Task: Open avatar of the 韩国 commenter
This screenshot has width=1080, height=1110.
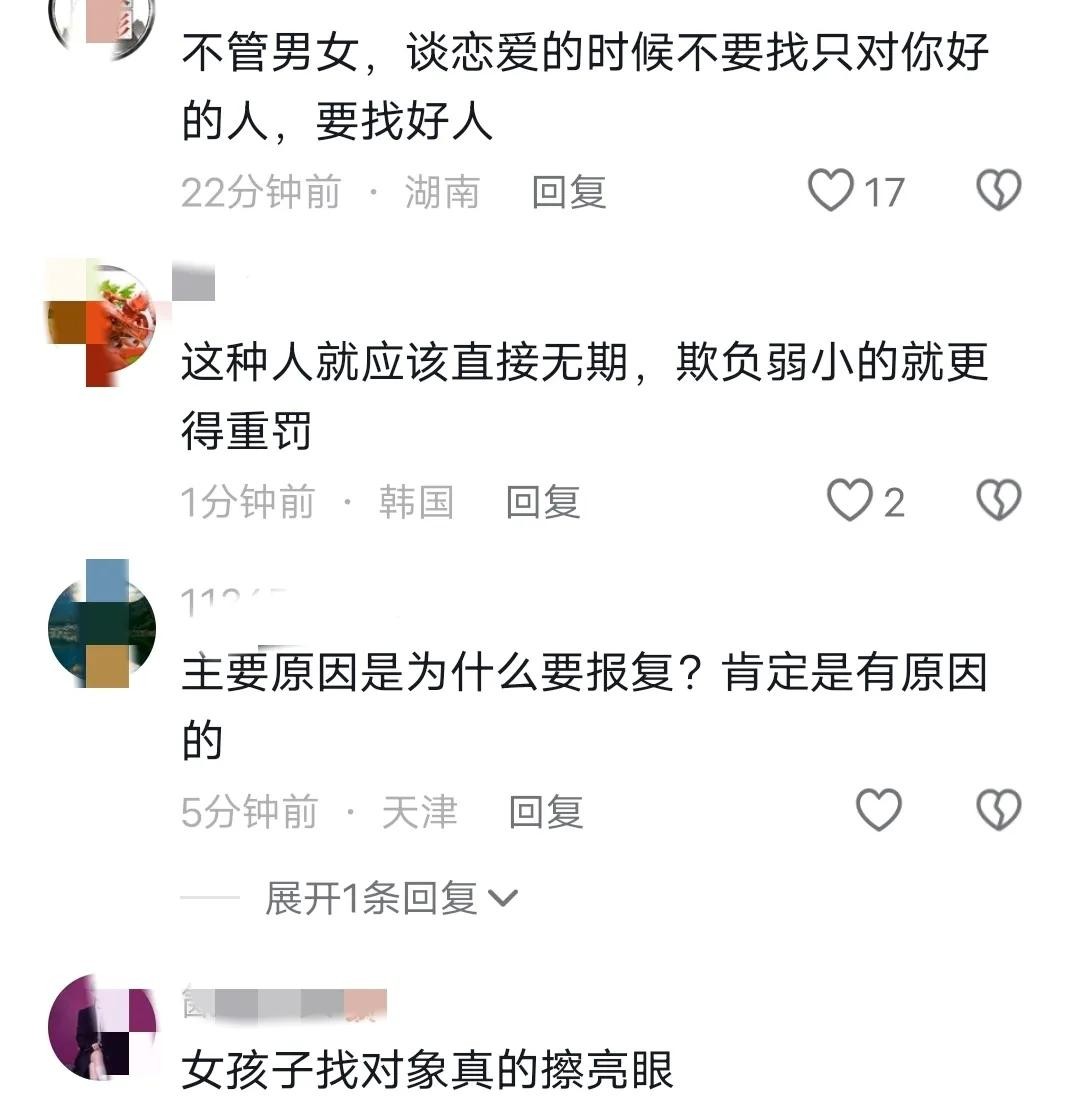Action: coord(101,320)
